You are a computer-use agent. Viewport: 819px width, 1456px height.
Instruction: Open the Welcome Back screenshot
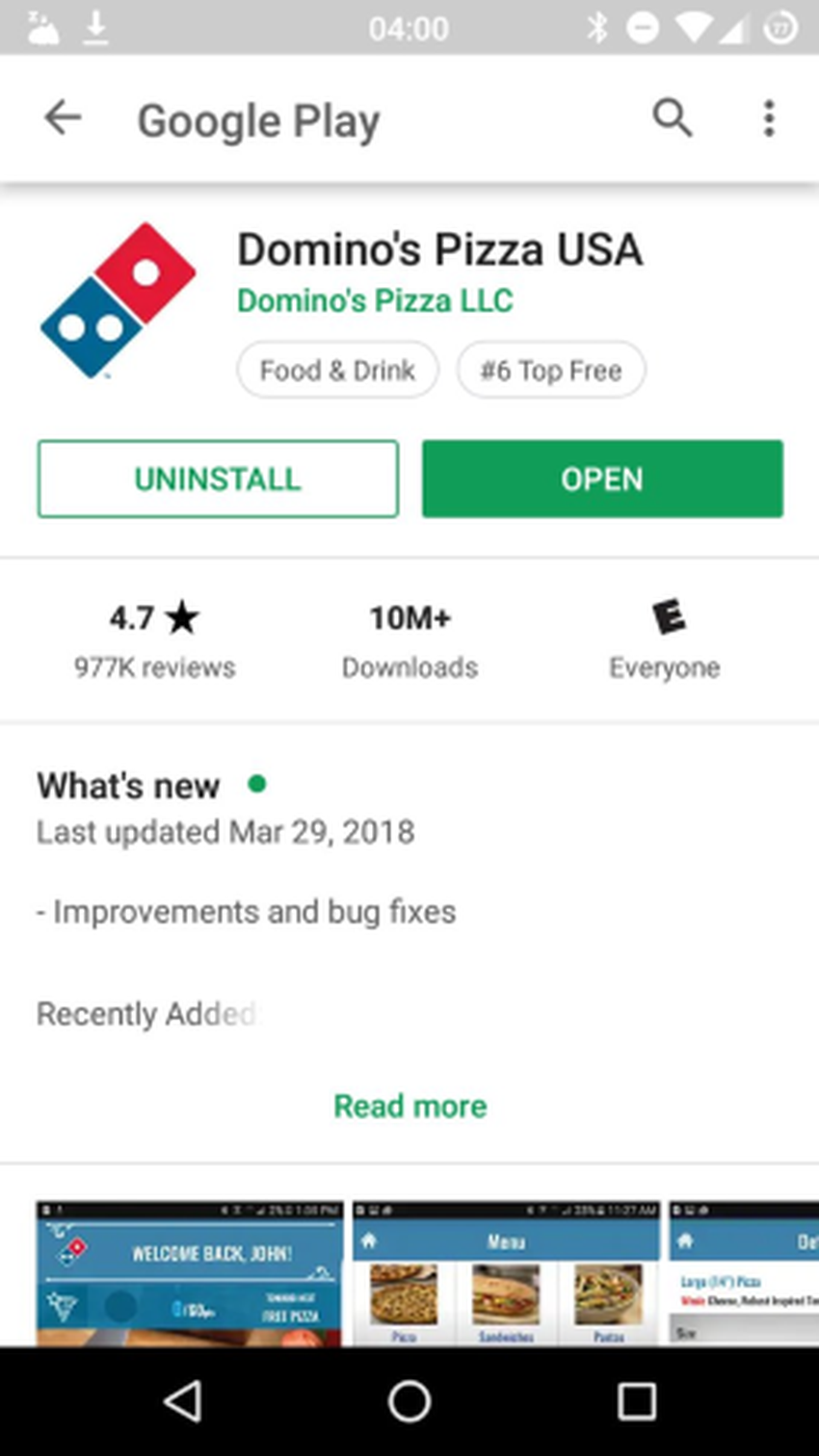[x=189, y=1273]
